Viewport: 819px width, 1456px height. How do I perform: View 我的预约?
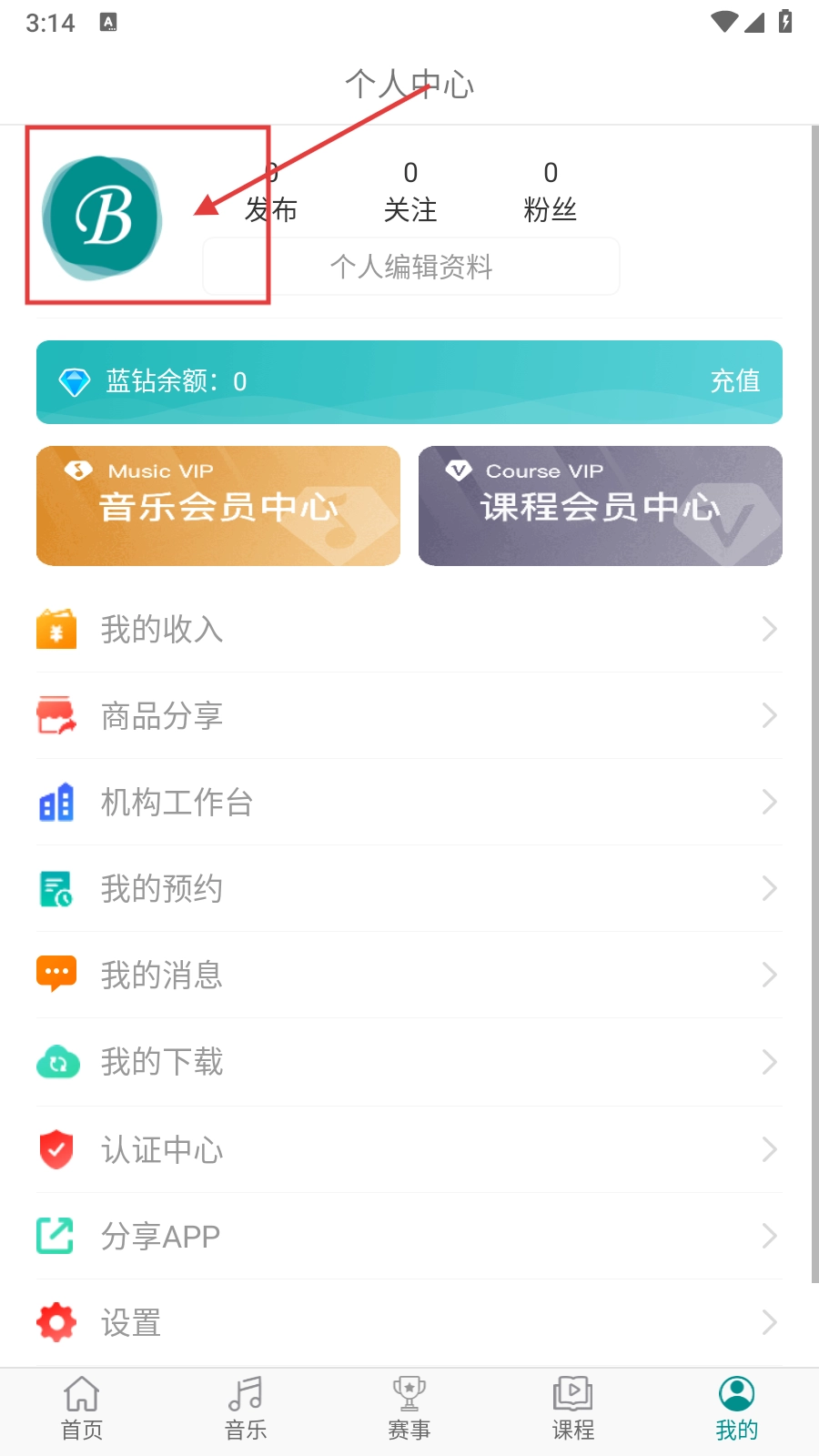pyautogui.click(x=409, y=889)
